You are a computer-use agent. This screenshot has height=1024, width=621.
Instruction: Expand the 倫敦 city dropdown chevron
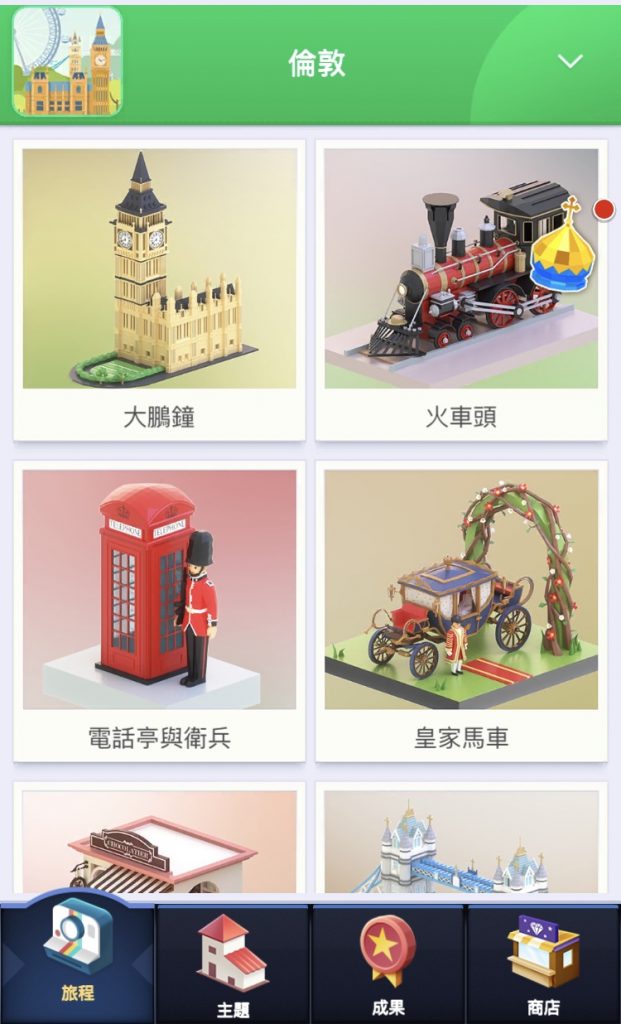[x=570, y=61]
